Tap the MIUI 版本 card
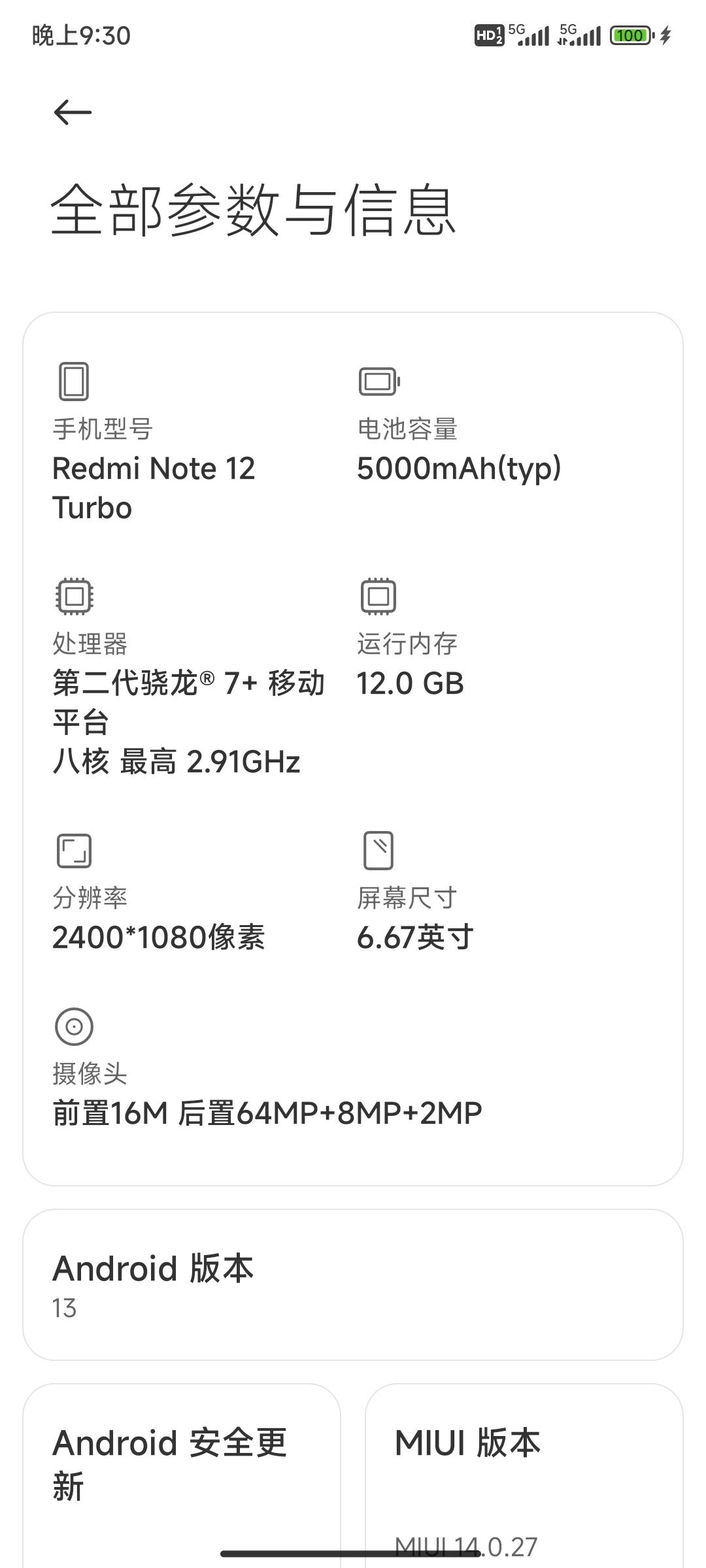Viewport: 706px width, 1568px height. [524, 1470]
